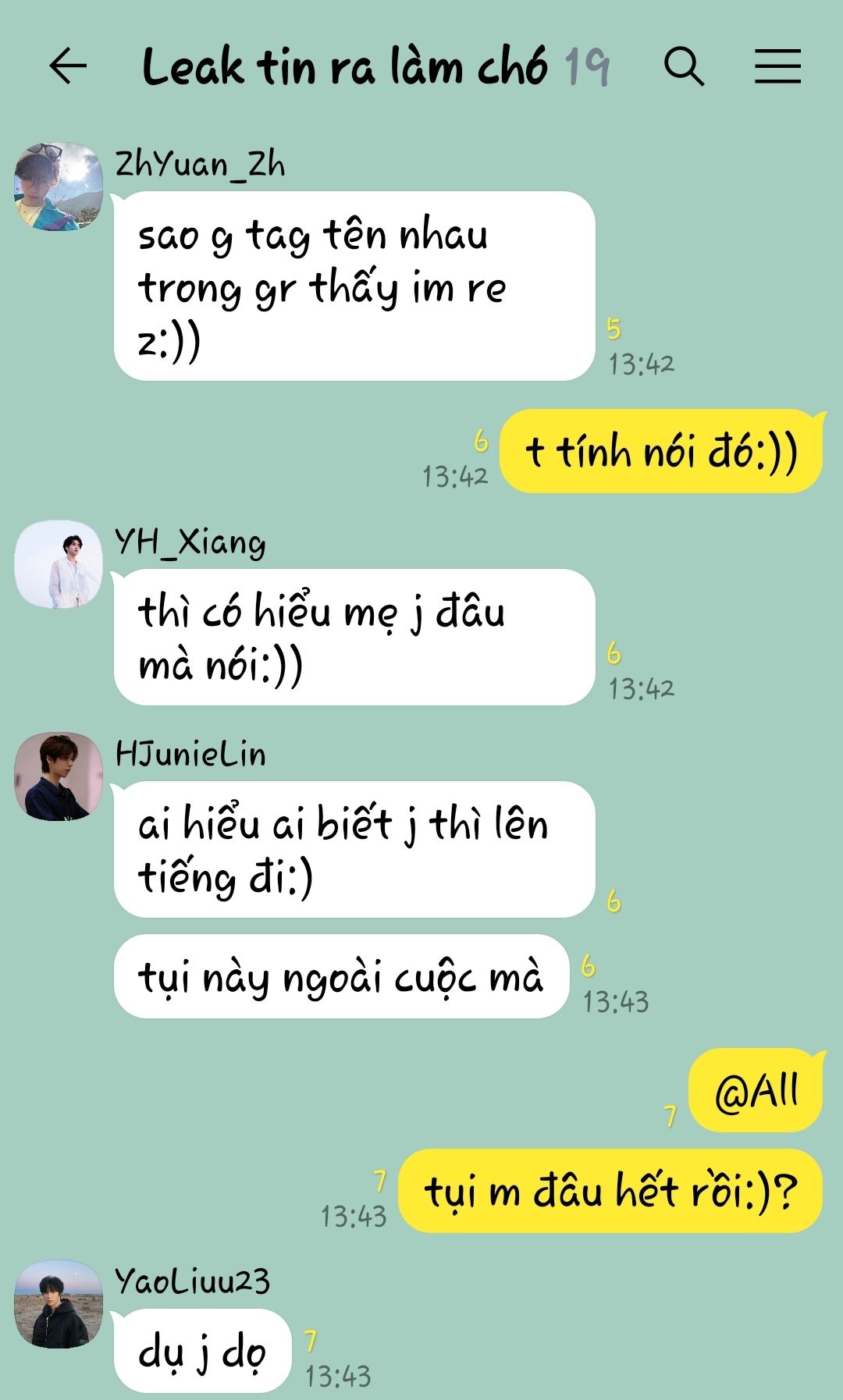Open the chat room menu

(777, 66)
